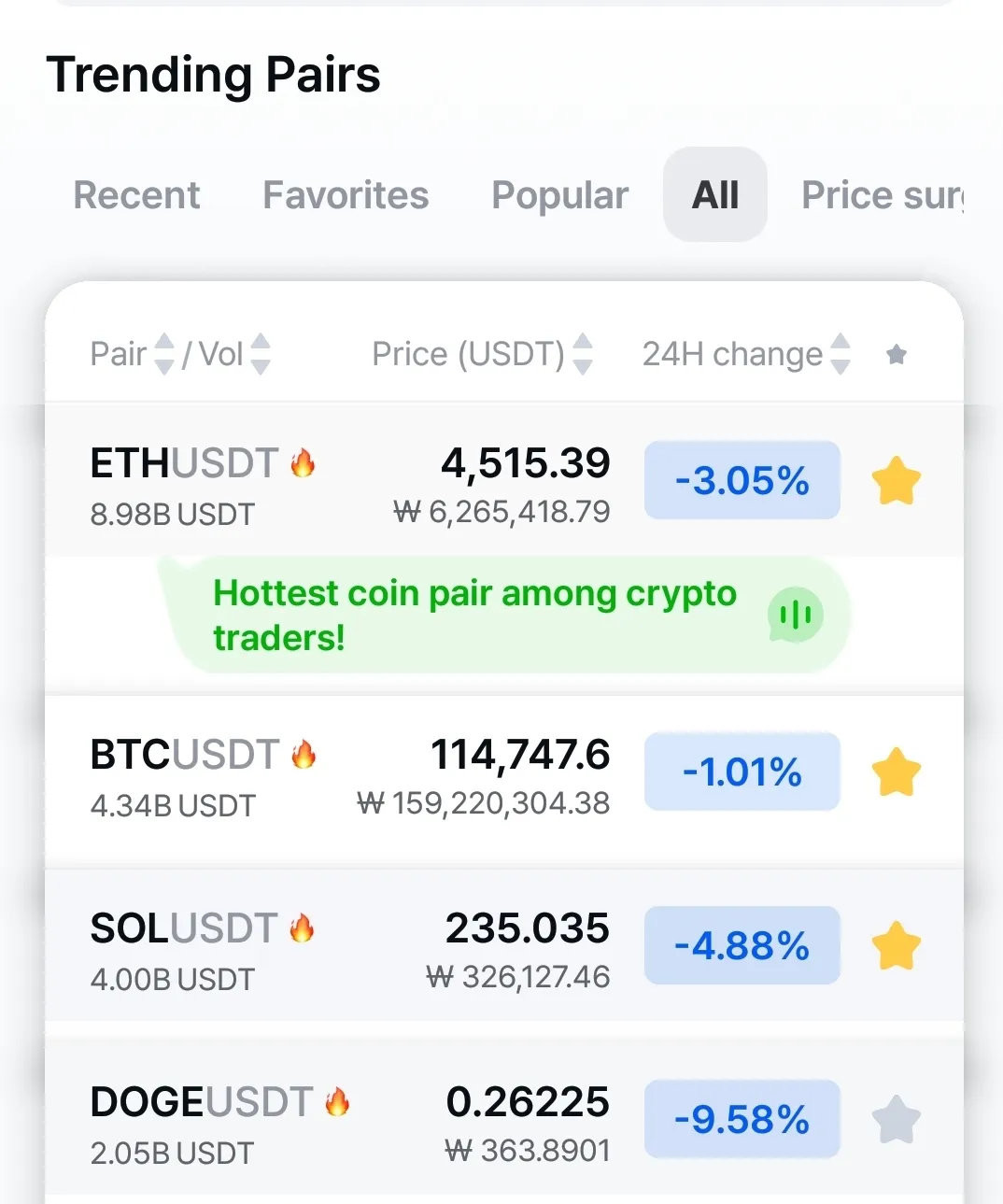Switch to the Recent tab
This screenshot has width=1003, height=1204.
136,195
